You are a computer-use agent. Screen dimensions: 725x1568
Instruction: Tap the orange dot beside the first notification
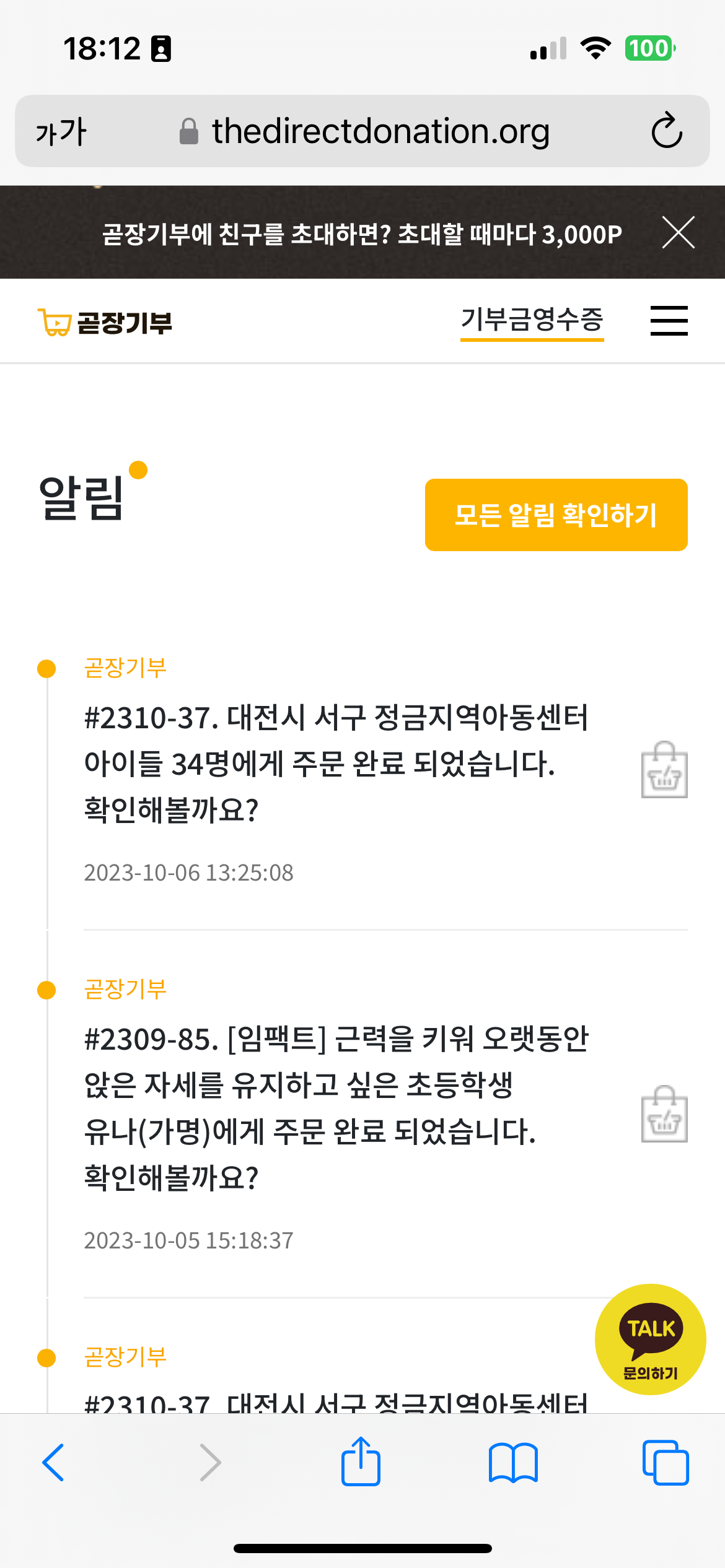click(46, 668)
